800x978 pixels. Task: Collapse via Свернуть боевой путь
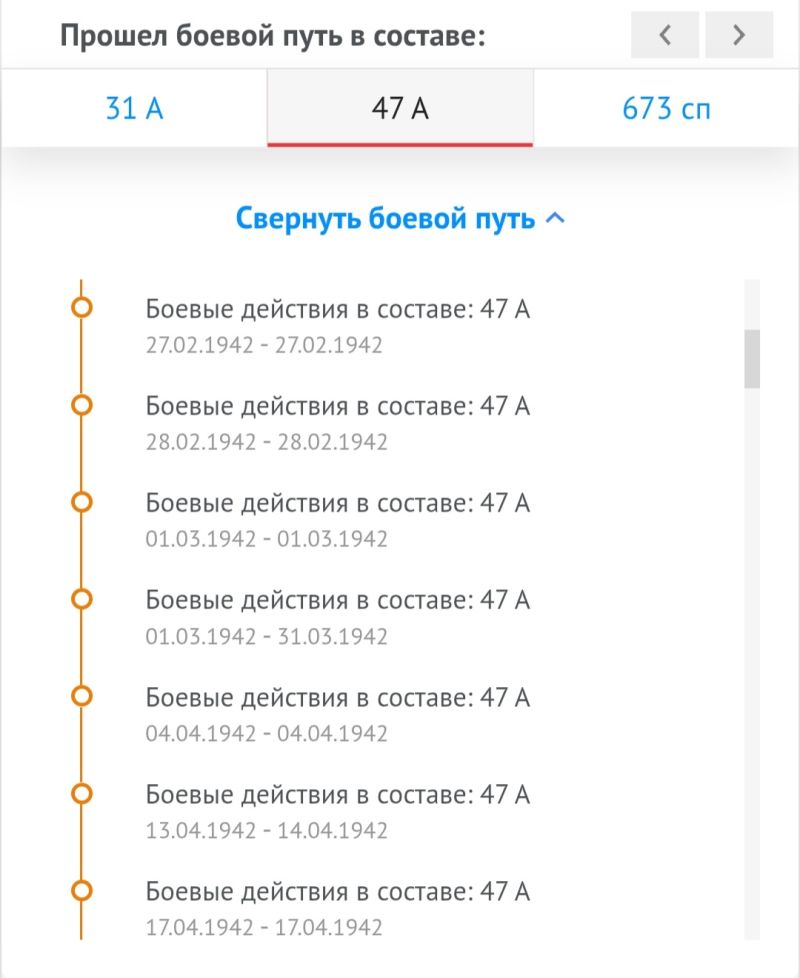400,218
